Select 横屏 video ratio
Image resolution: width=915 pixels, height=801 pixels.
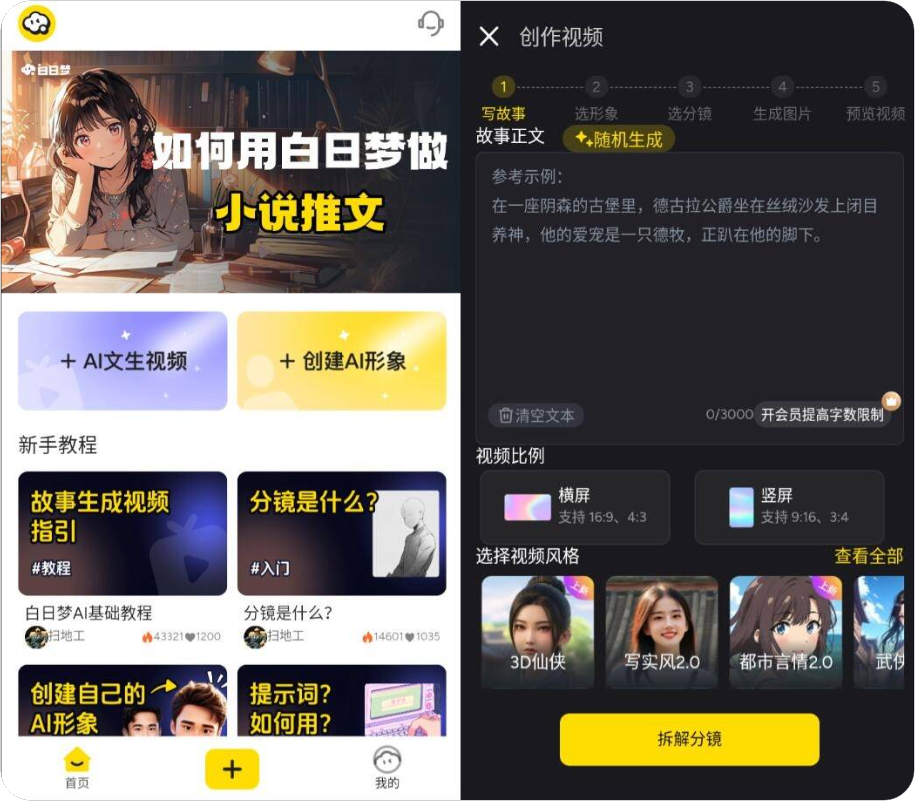coord(575,507)
